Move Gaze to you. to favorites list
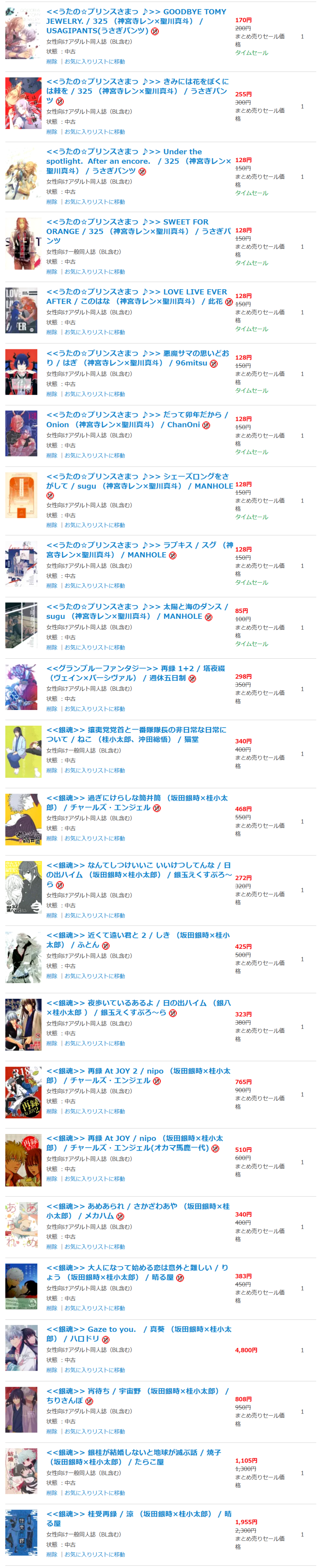Screen dimensions: 324x1568 (94, 1370)
